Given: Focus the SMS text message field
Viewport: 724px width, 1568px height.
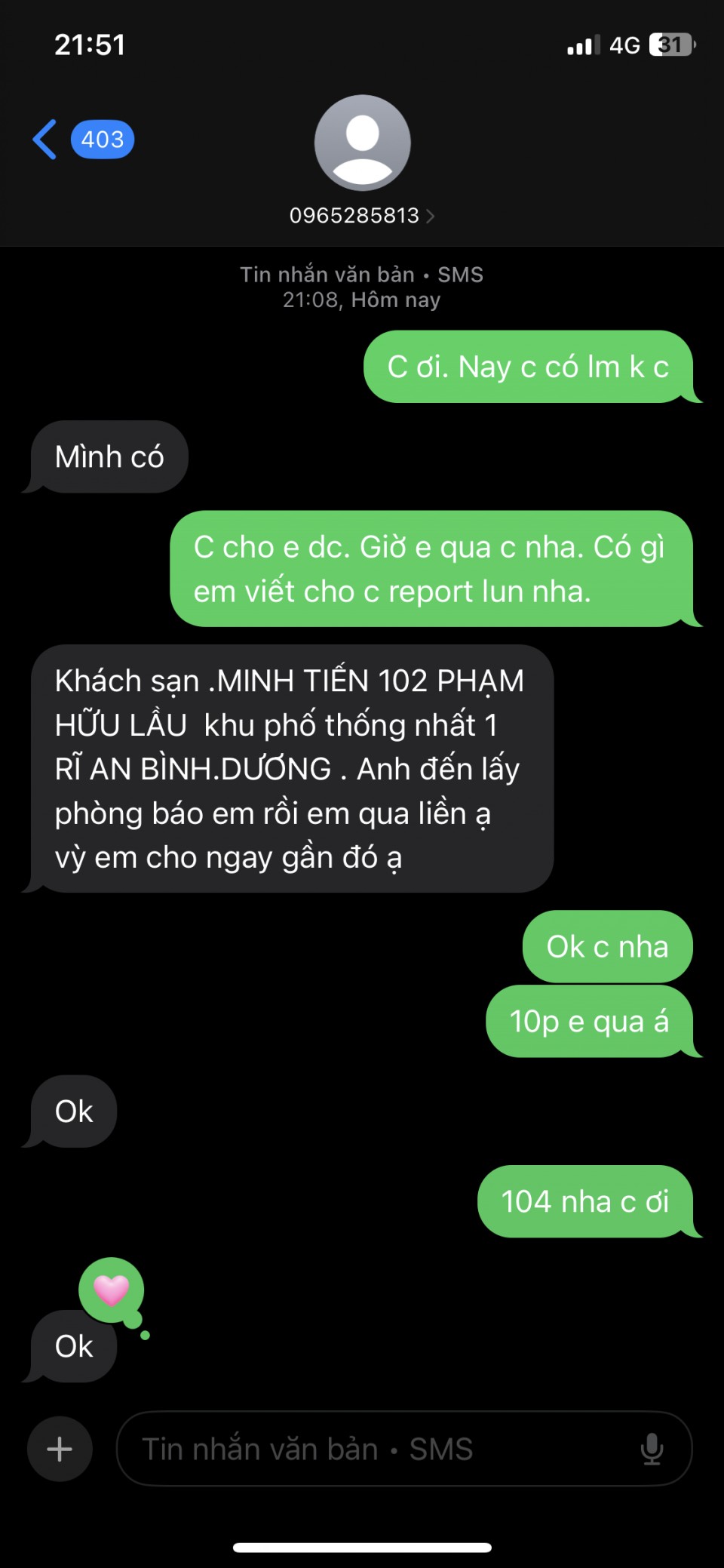Looking at the screenshot, I should [377, 1449].
